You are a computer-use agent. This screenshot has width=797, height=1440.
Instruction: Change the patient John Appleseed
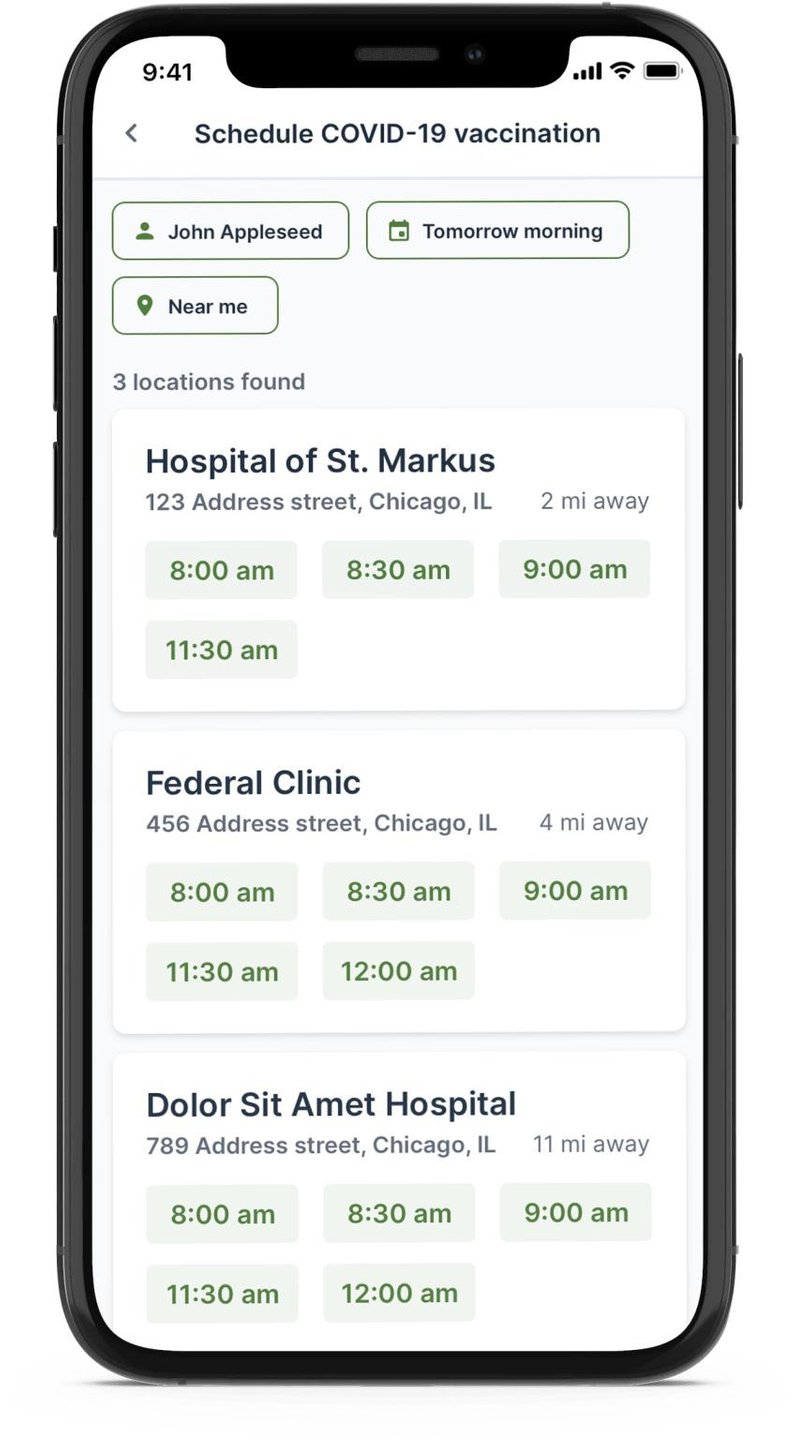230,231
